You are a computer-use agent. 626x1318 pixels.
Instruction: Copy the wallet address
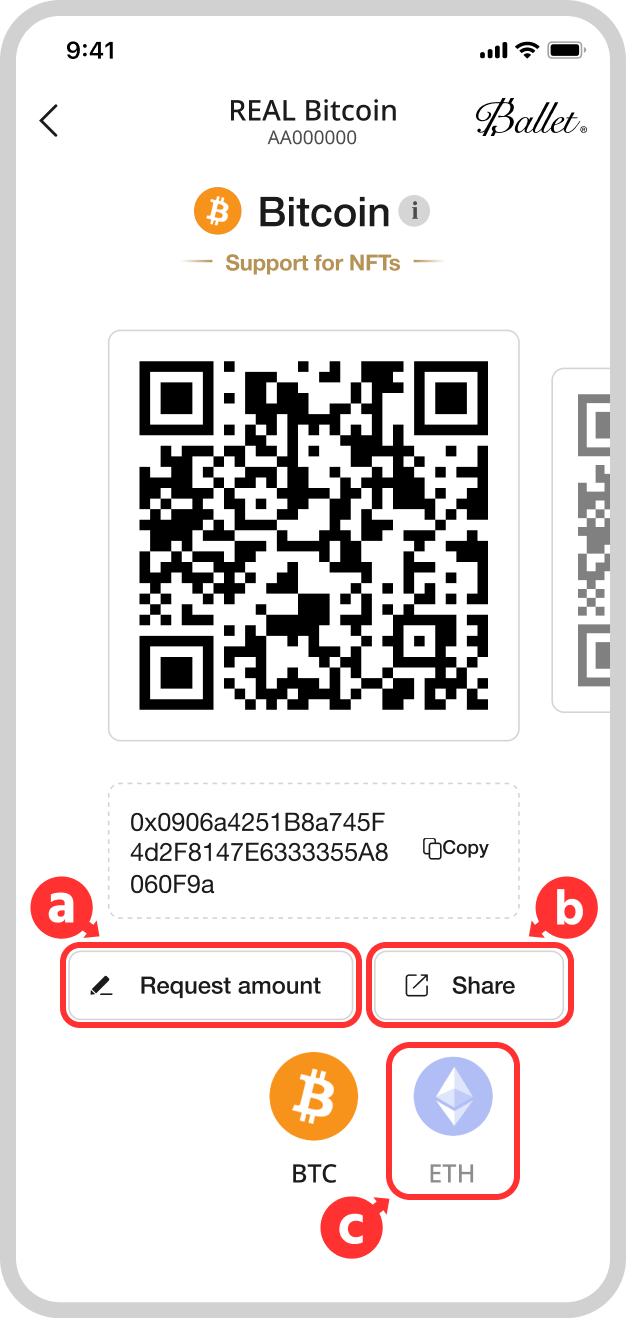pos(456,848)
